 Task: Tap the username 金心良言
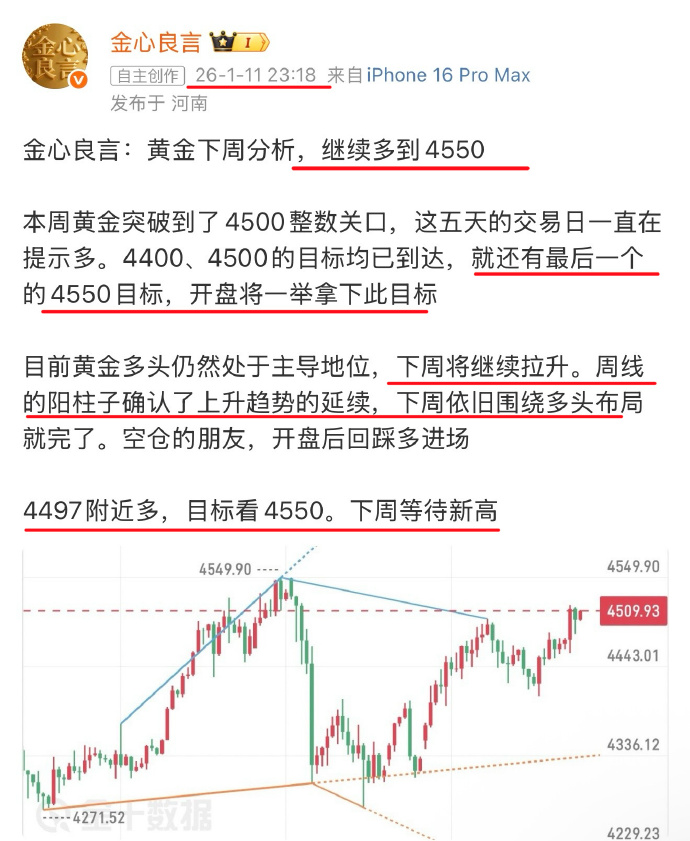pos(155,42)
